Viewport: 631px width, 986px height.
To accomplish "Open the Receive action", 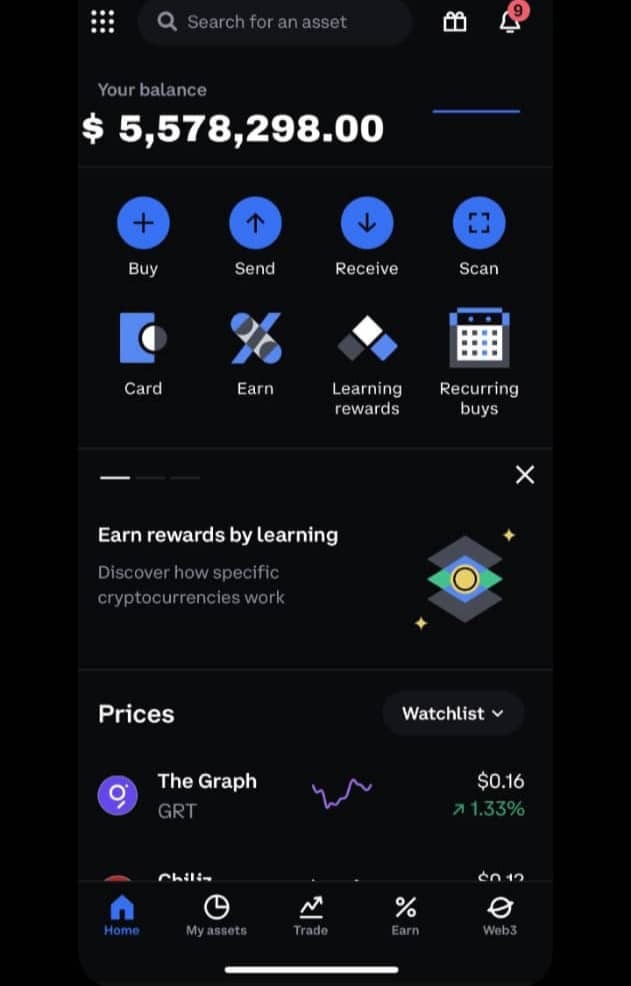I will [367, 223].
